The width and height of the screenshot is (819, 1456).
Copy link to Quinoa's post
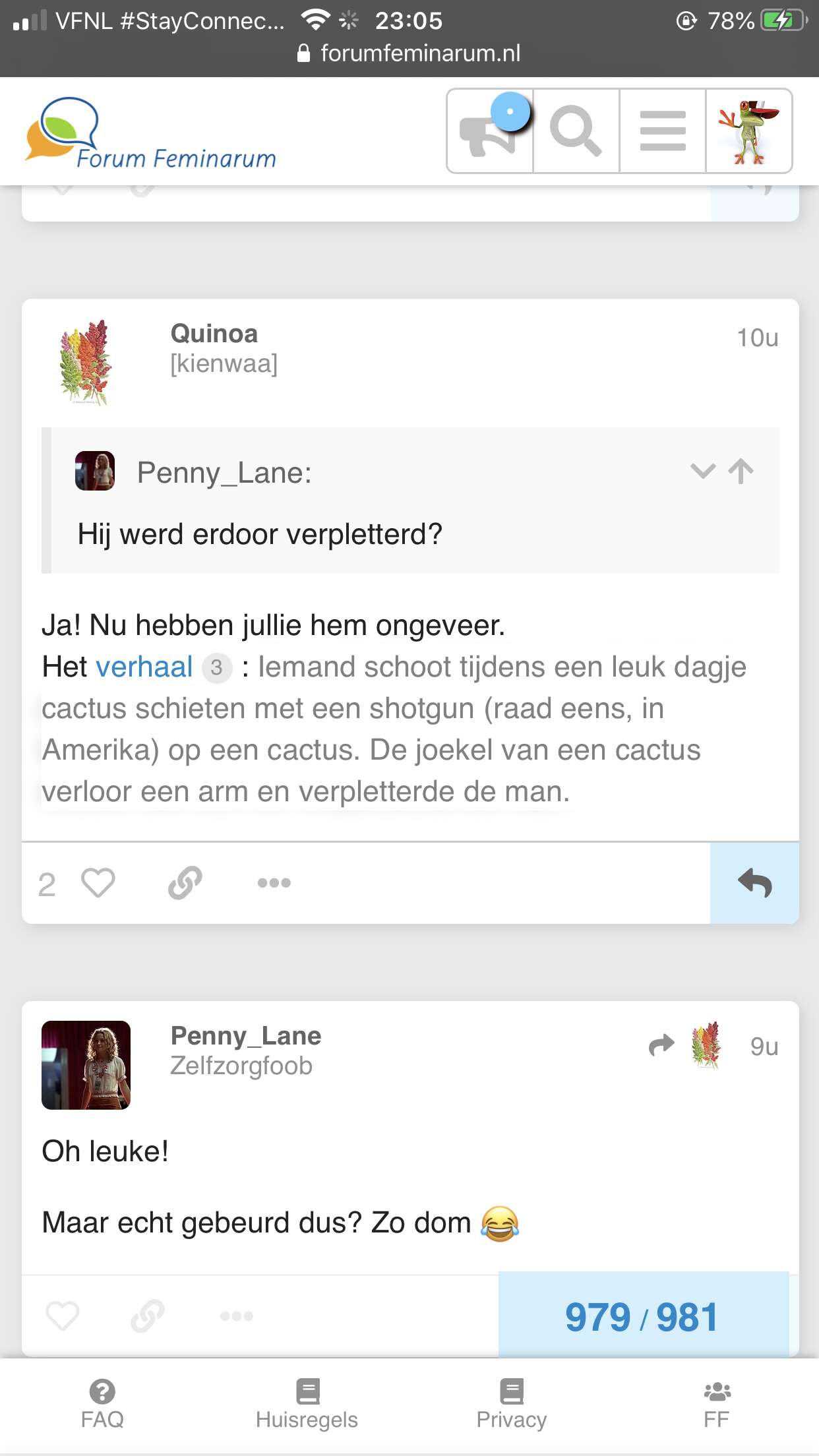(185, 883)
